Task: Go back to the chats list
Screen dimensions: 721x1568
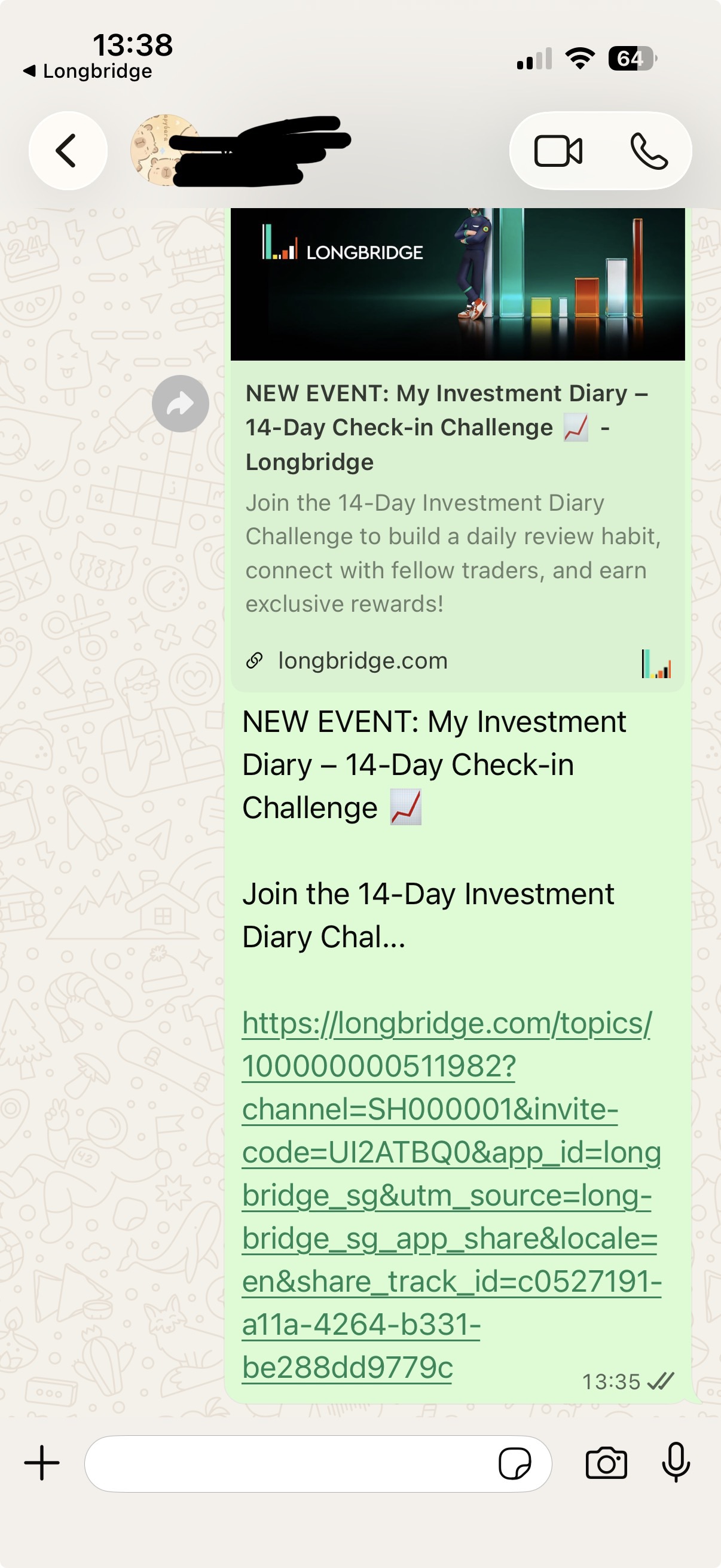Action: (68, 151)
